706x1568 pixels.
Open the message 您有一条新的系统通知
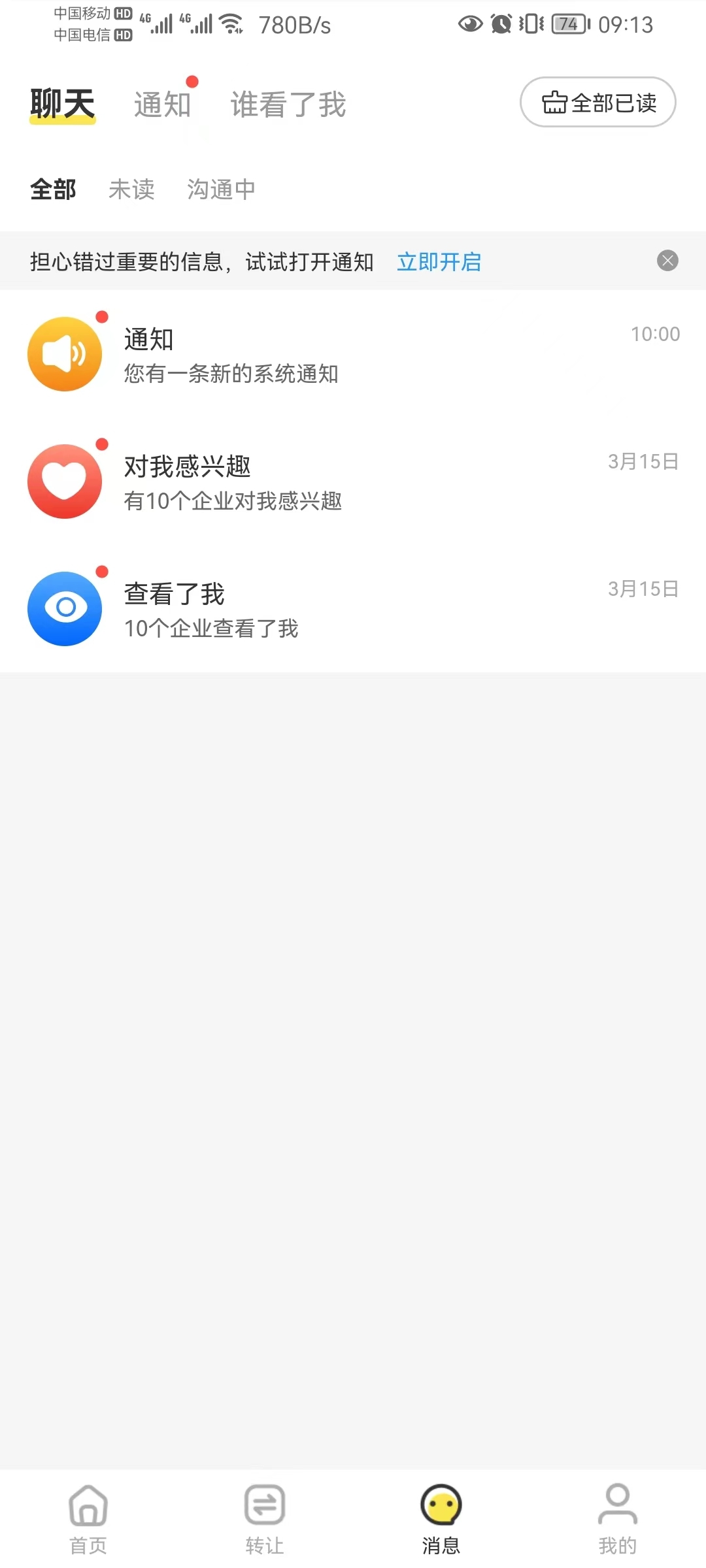(x=231, y=374)
